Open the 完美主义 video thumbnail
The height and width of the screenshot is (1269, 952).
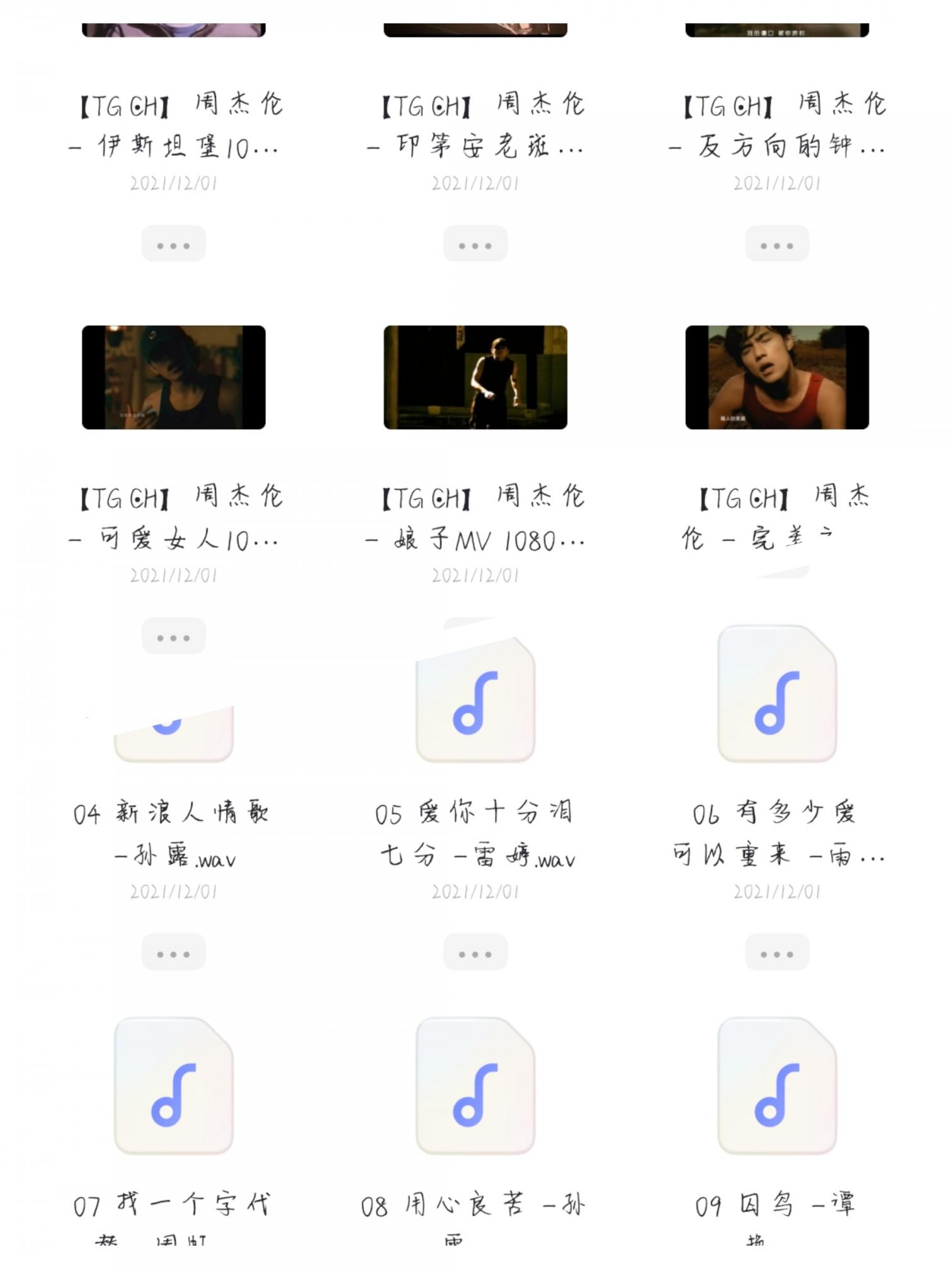(778, 378)
